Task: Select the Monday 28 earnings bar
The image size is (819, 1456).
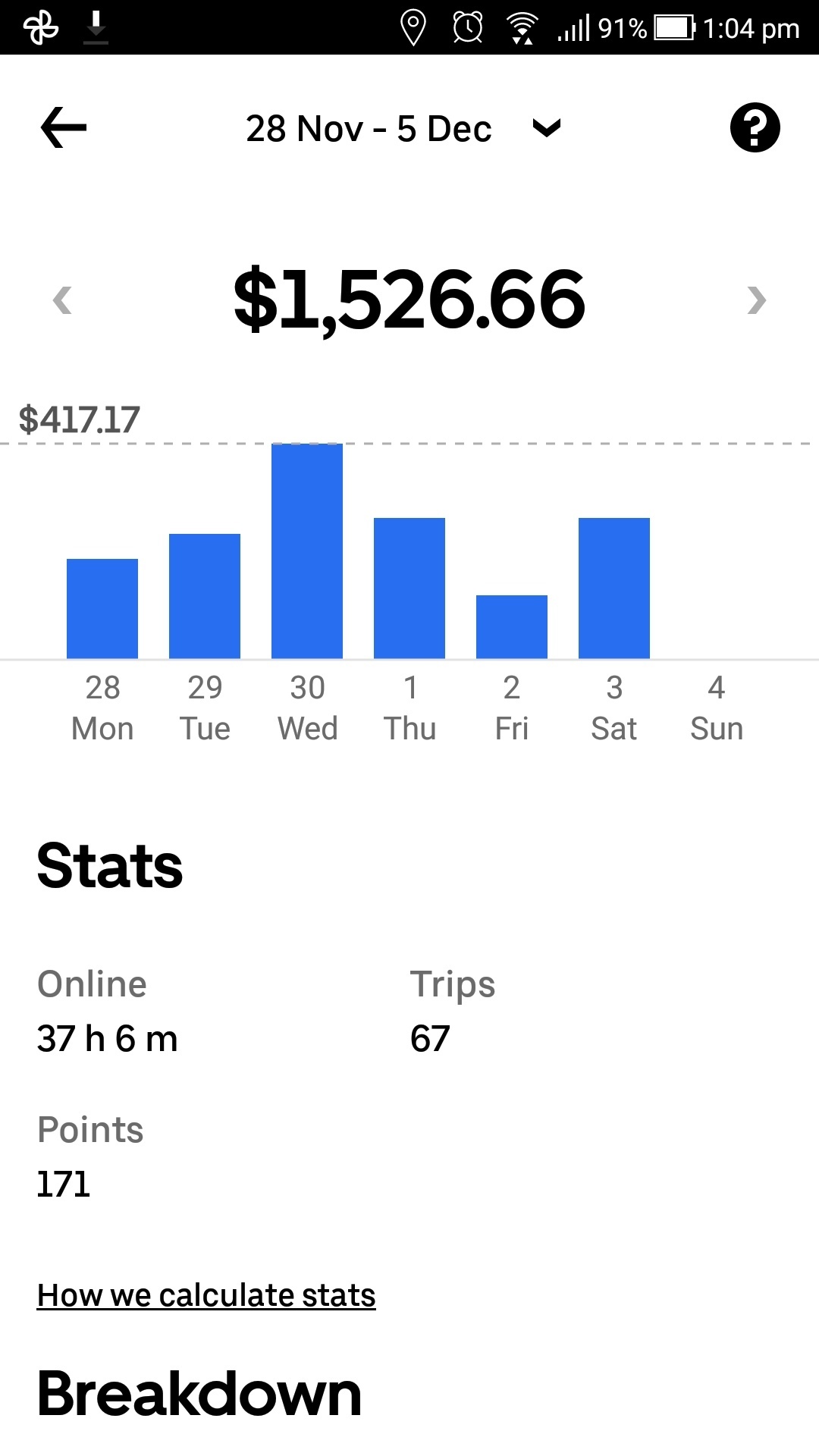Action: pyautogui.click(x=102, y=608)
